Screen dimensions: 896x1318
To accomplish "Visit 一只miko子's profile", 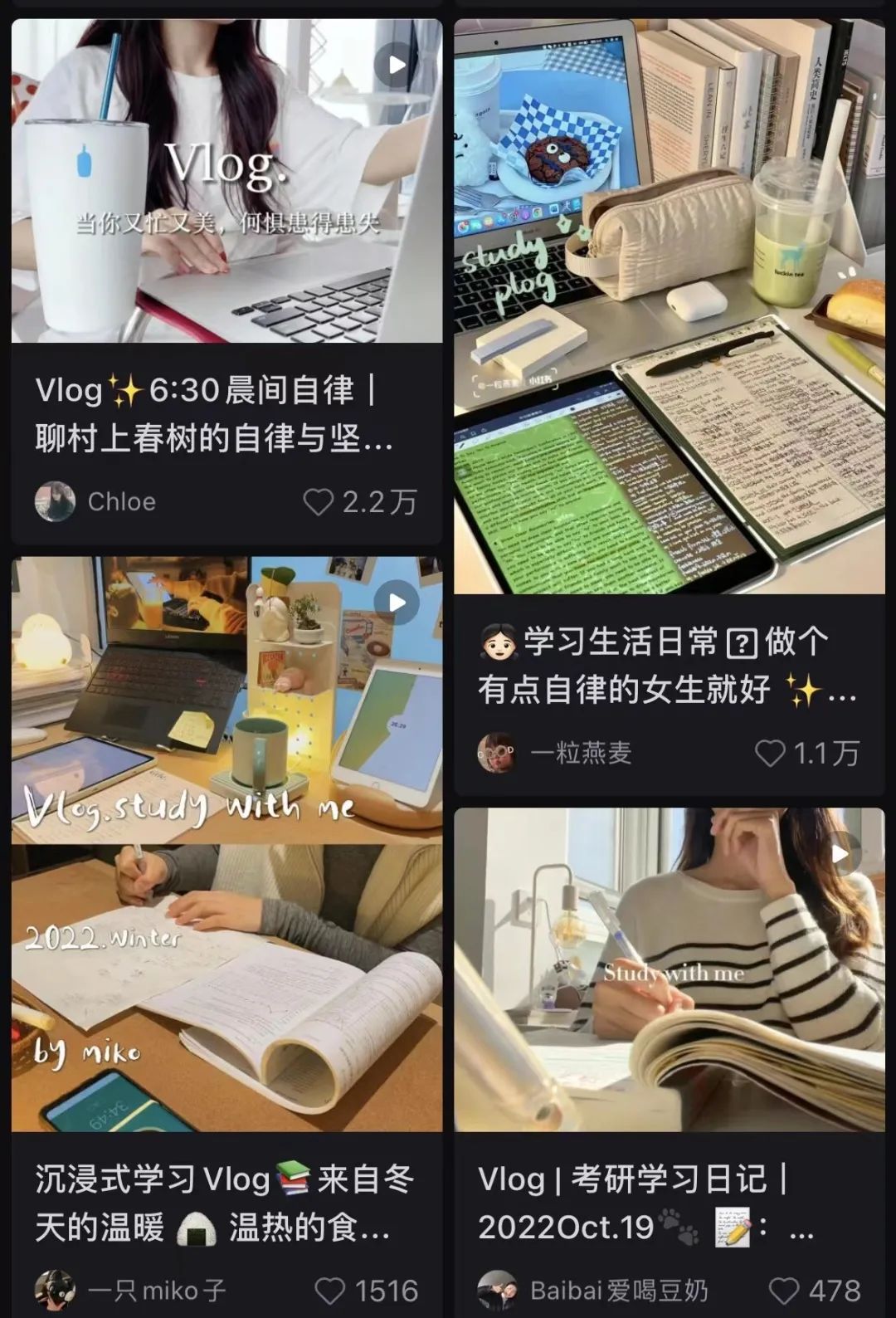I will click(55, 1291).
